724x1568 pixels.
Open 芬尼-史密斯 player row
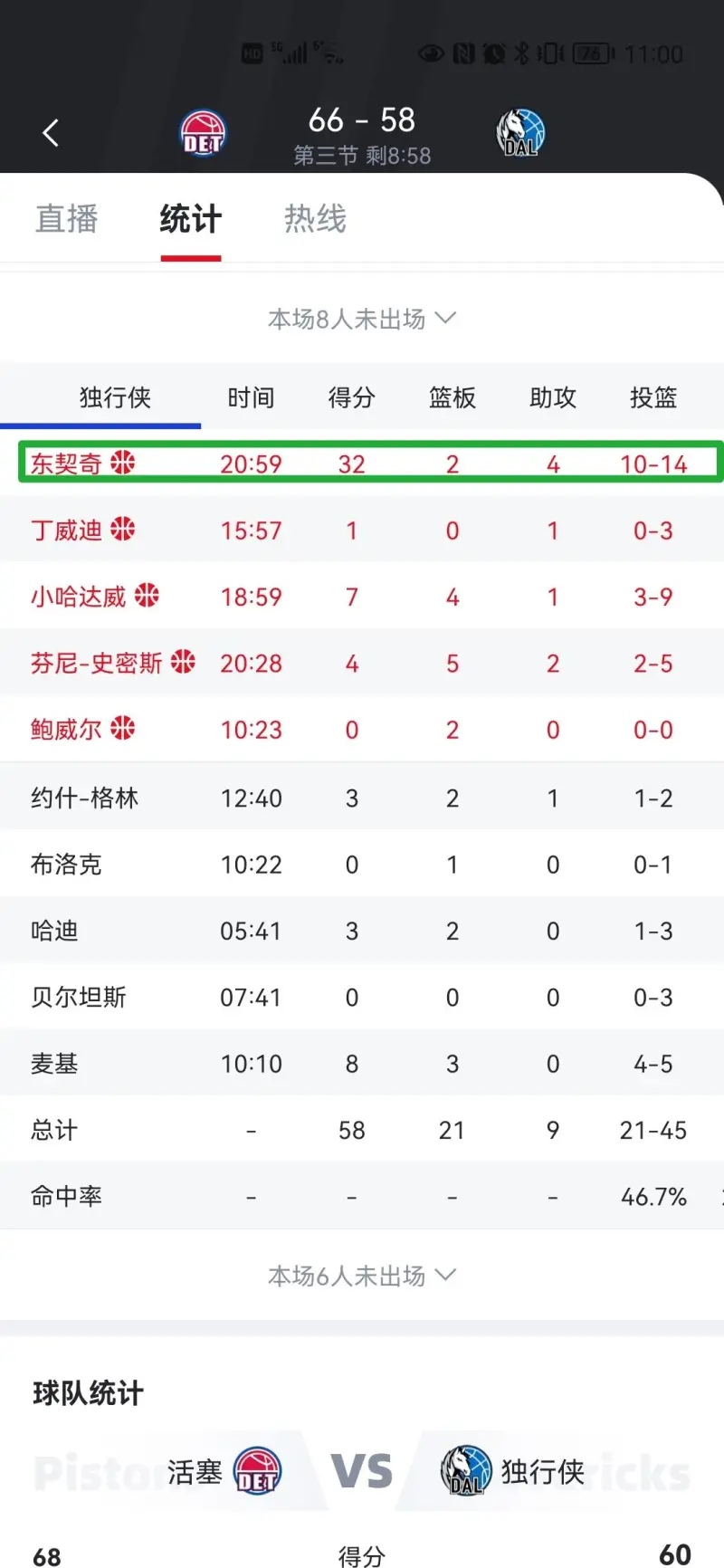coord(362,663)
